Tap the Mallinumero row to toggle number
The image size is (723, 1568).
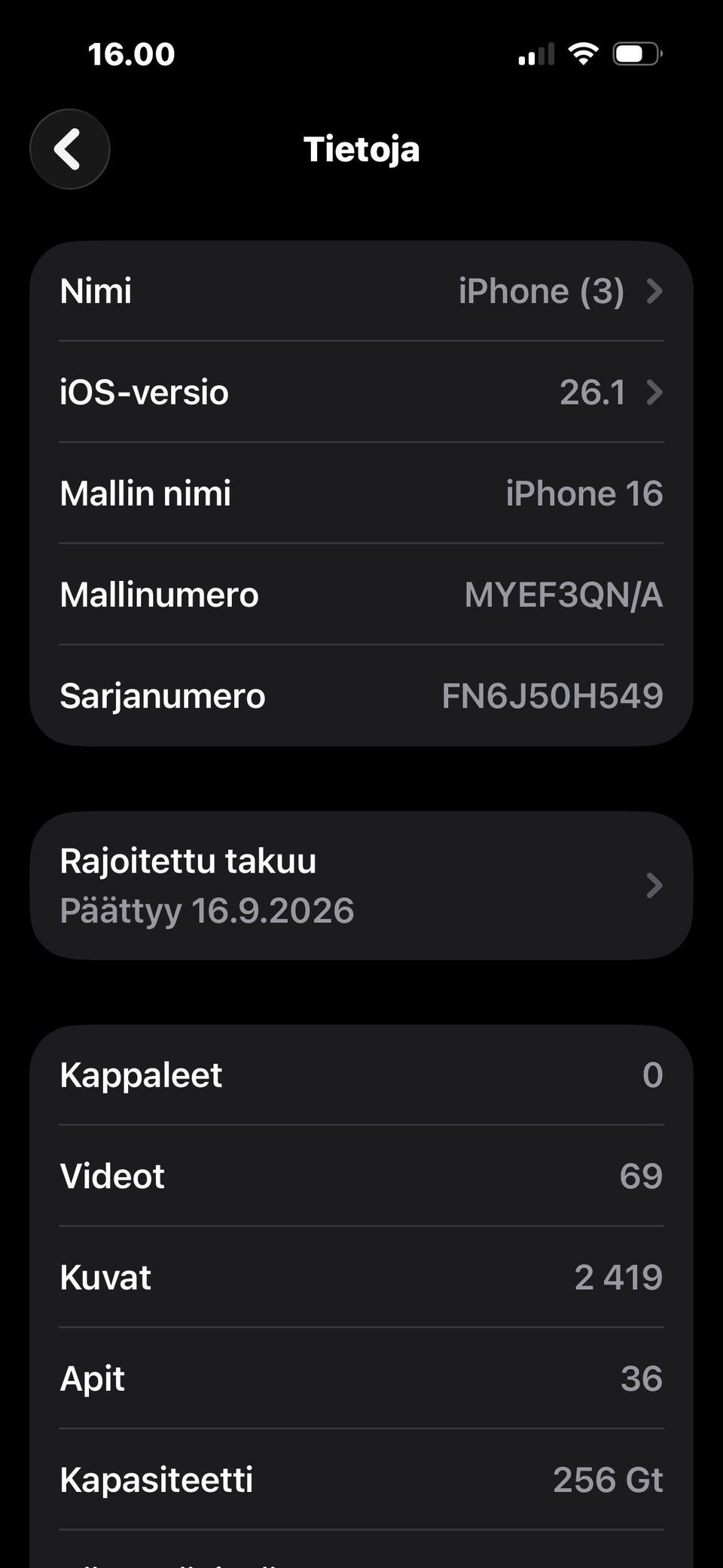point(361,595)
